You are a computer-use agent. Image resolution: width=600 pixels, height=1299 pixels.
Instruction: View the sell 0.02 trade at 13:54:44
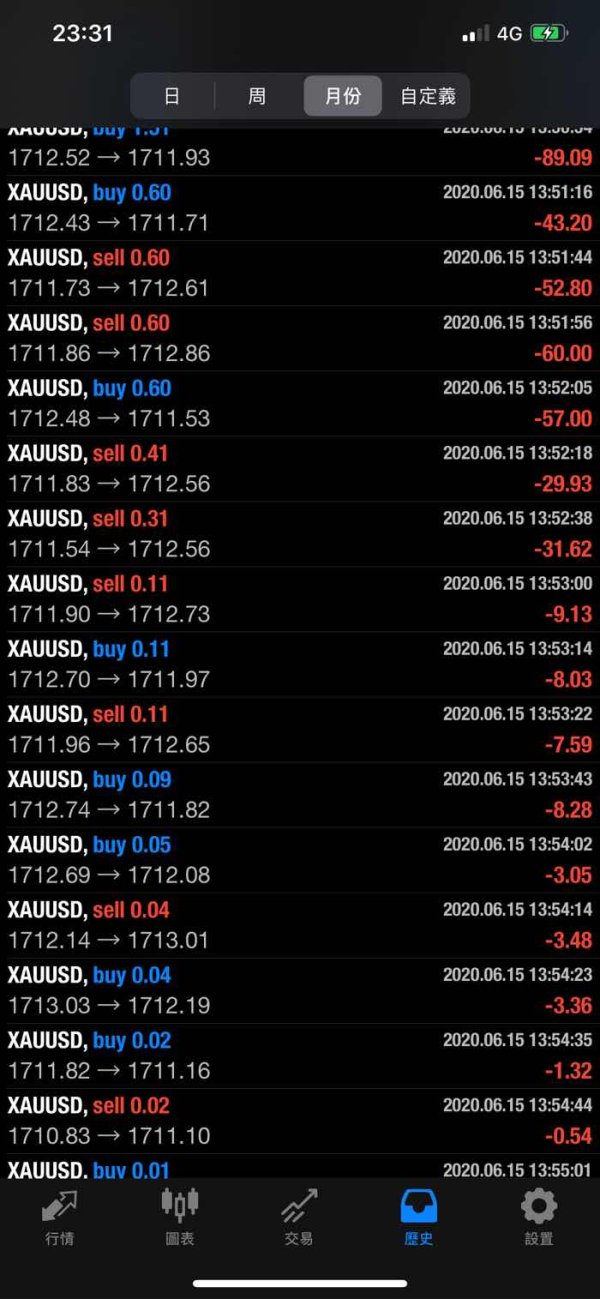pyautogui.click(x=300, y=1121)
